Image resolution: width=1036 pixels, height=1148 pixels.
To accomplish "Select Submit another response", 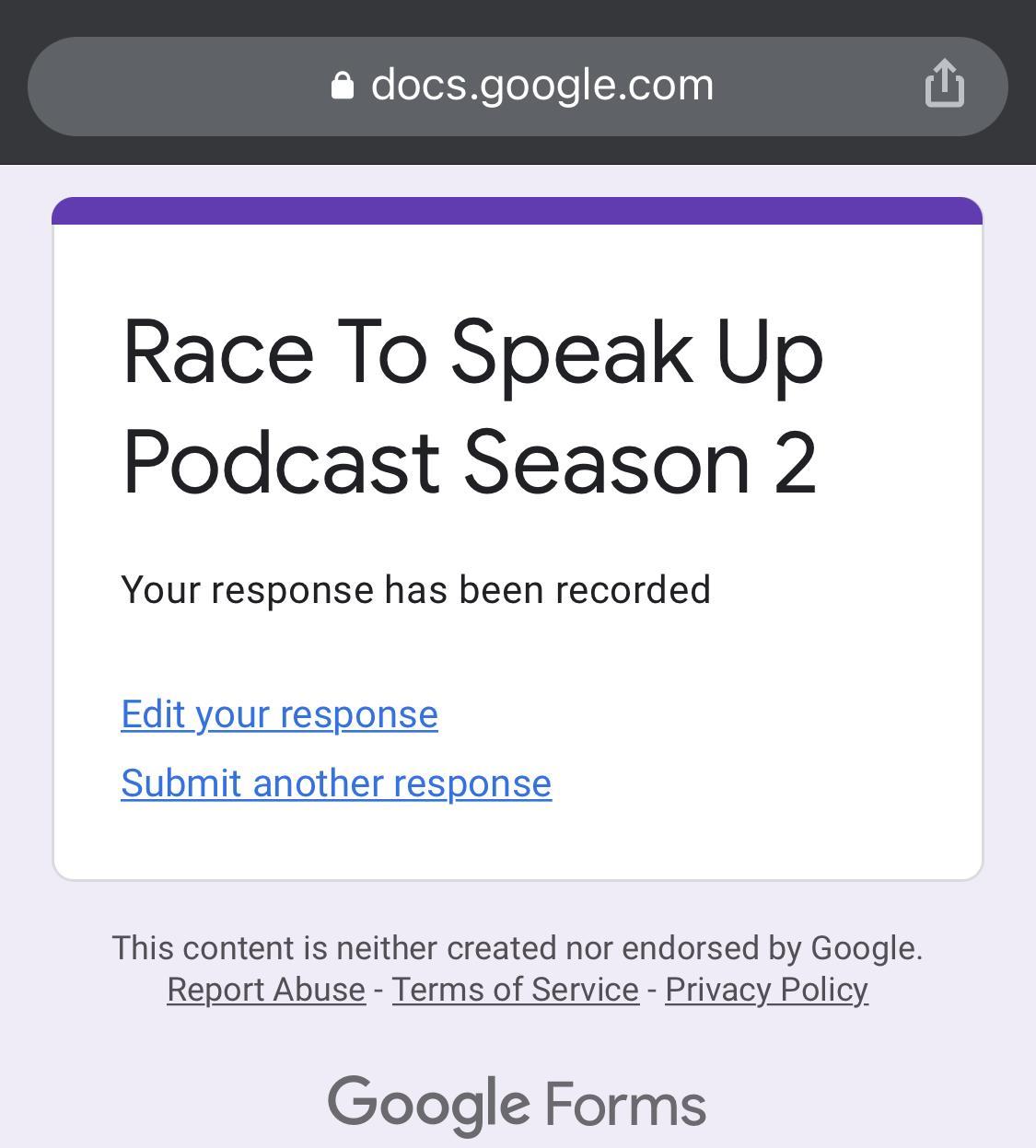I will tap(336, 783).
